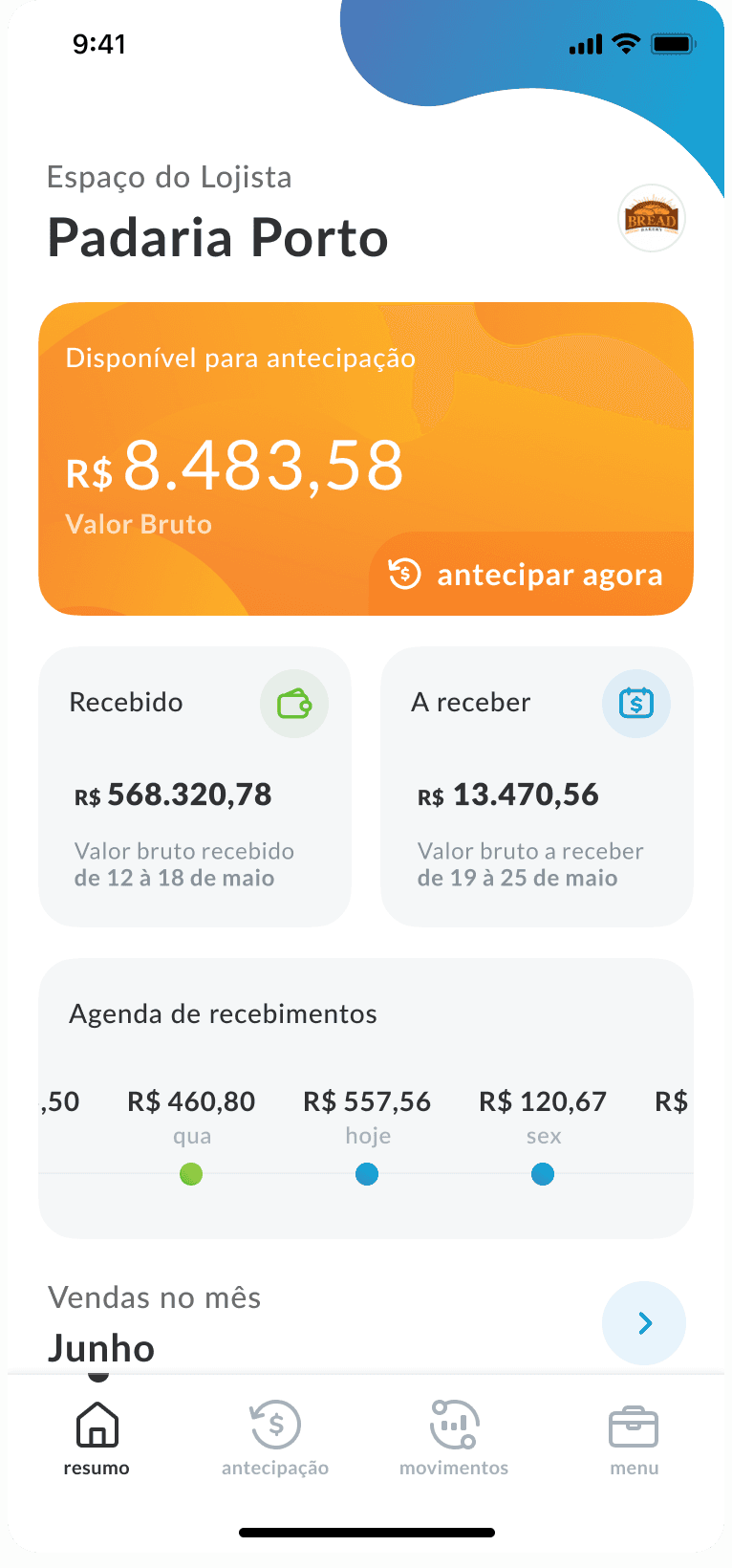732x1568 pixels.
Task: Switch to the resumo tab
Action: pyautogui.click(x=97, y=1438)
